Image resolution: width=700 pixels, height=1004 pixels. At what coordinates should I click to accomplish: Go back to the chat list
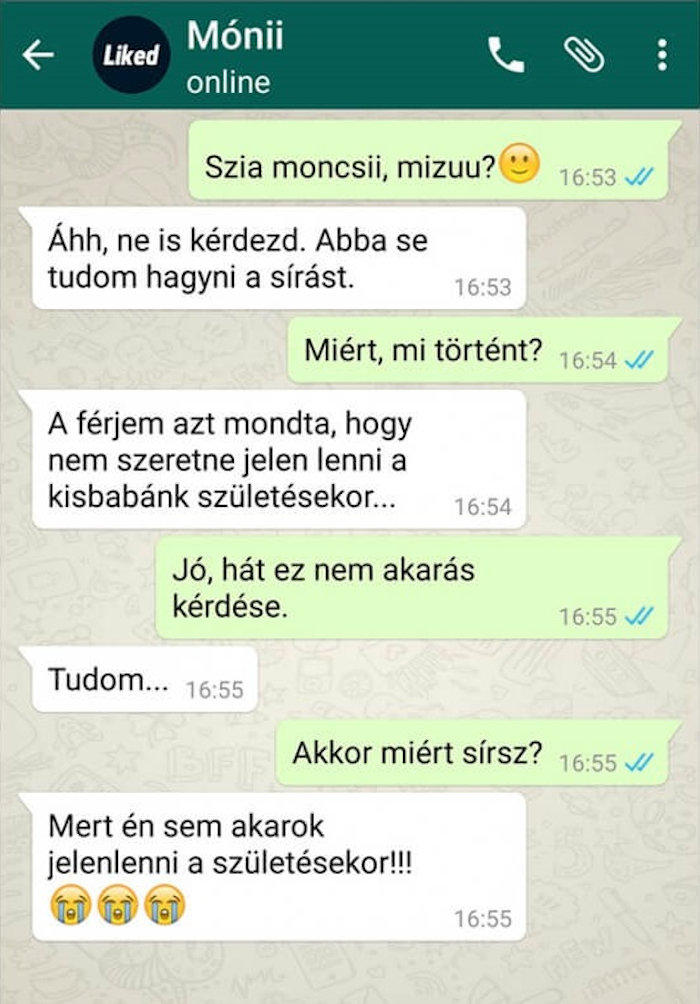tap(38, 55)
